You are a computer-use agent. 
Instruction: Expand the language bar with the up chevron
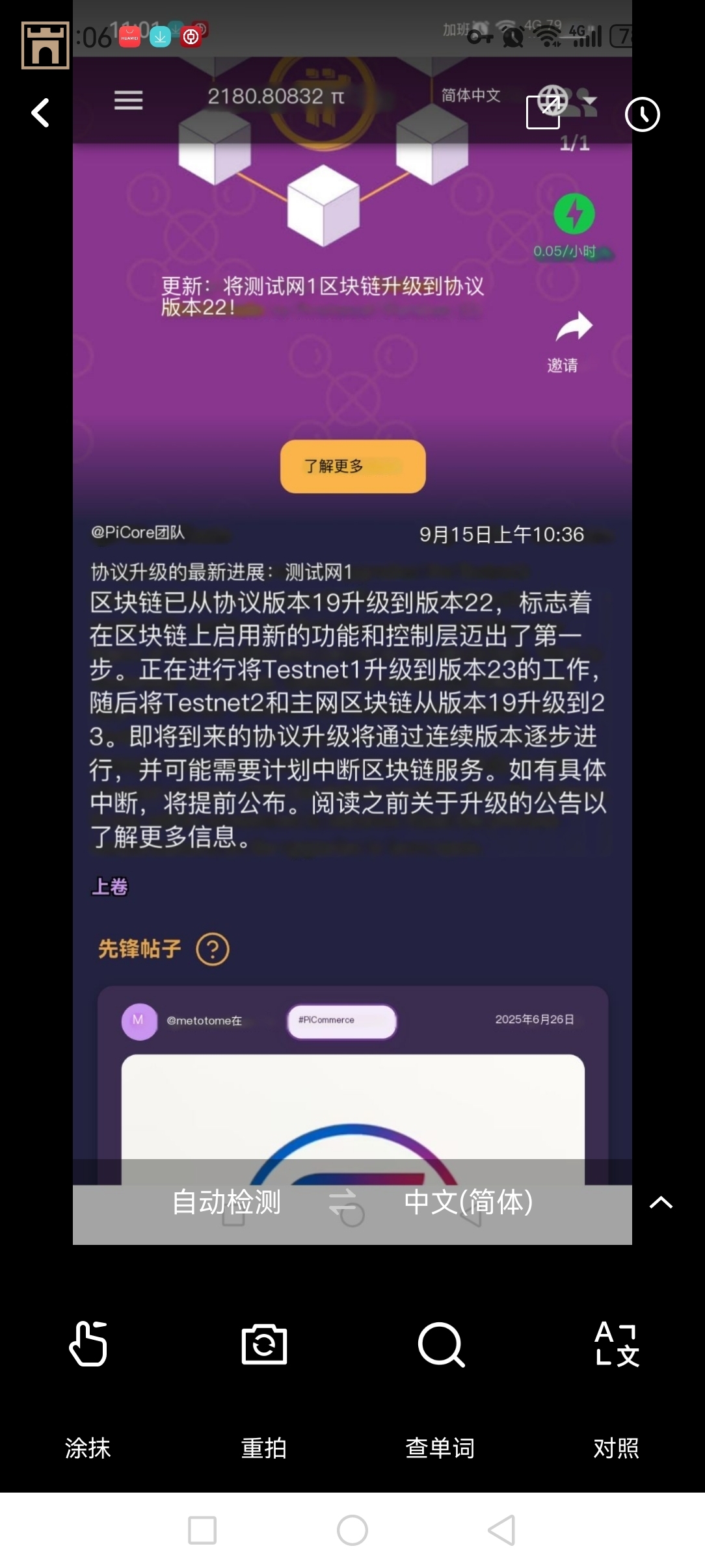point(661,1202)
